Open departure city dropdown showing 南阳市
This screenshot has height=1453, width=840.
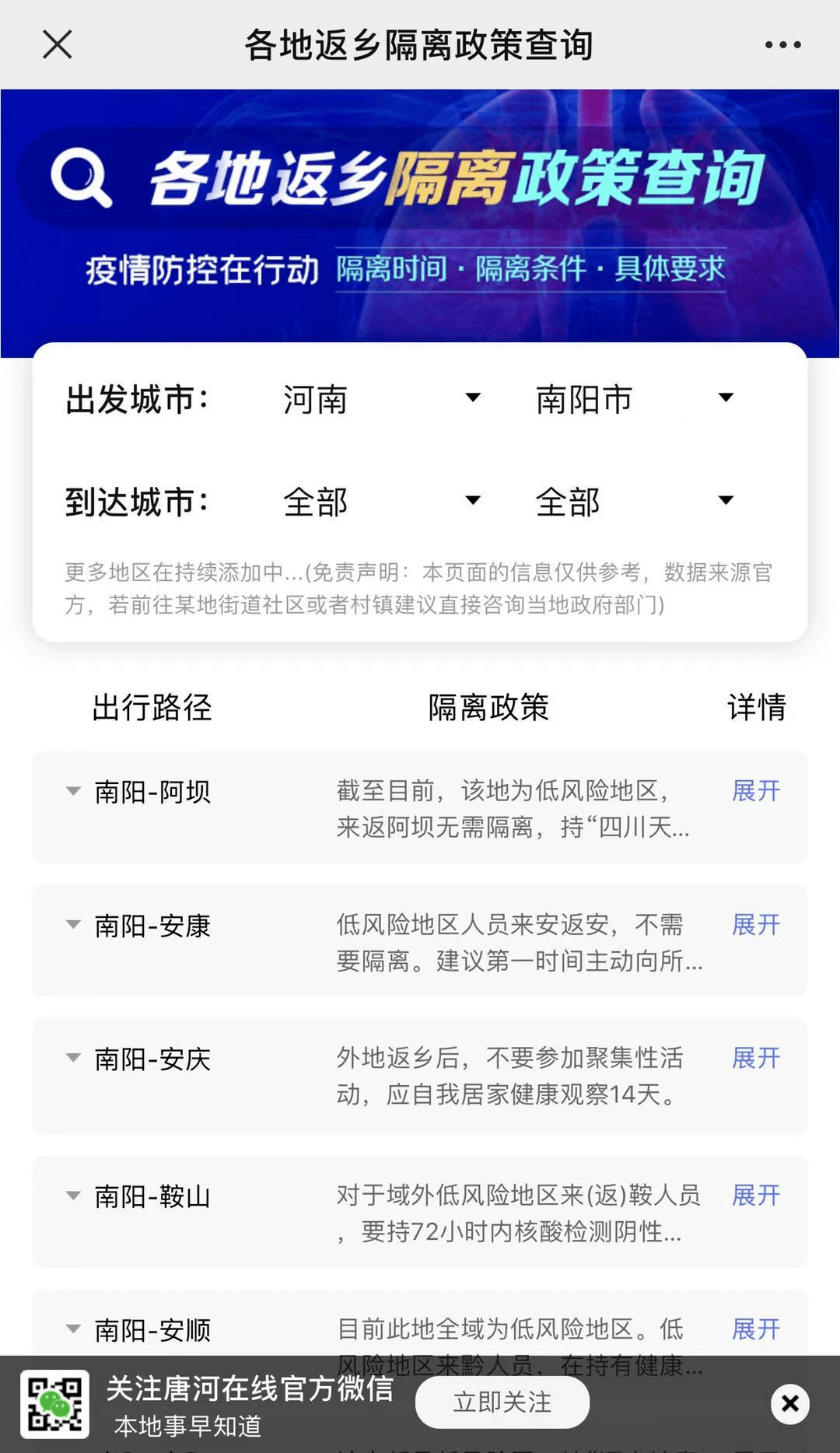click(x=634, y=399)
